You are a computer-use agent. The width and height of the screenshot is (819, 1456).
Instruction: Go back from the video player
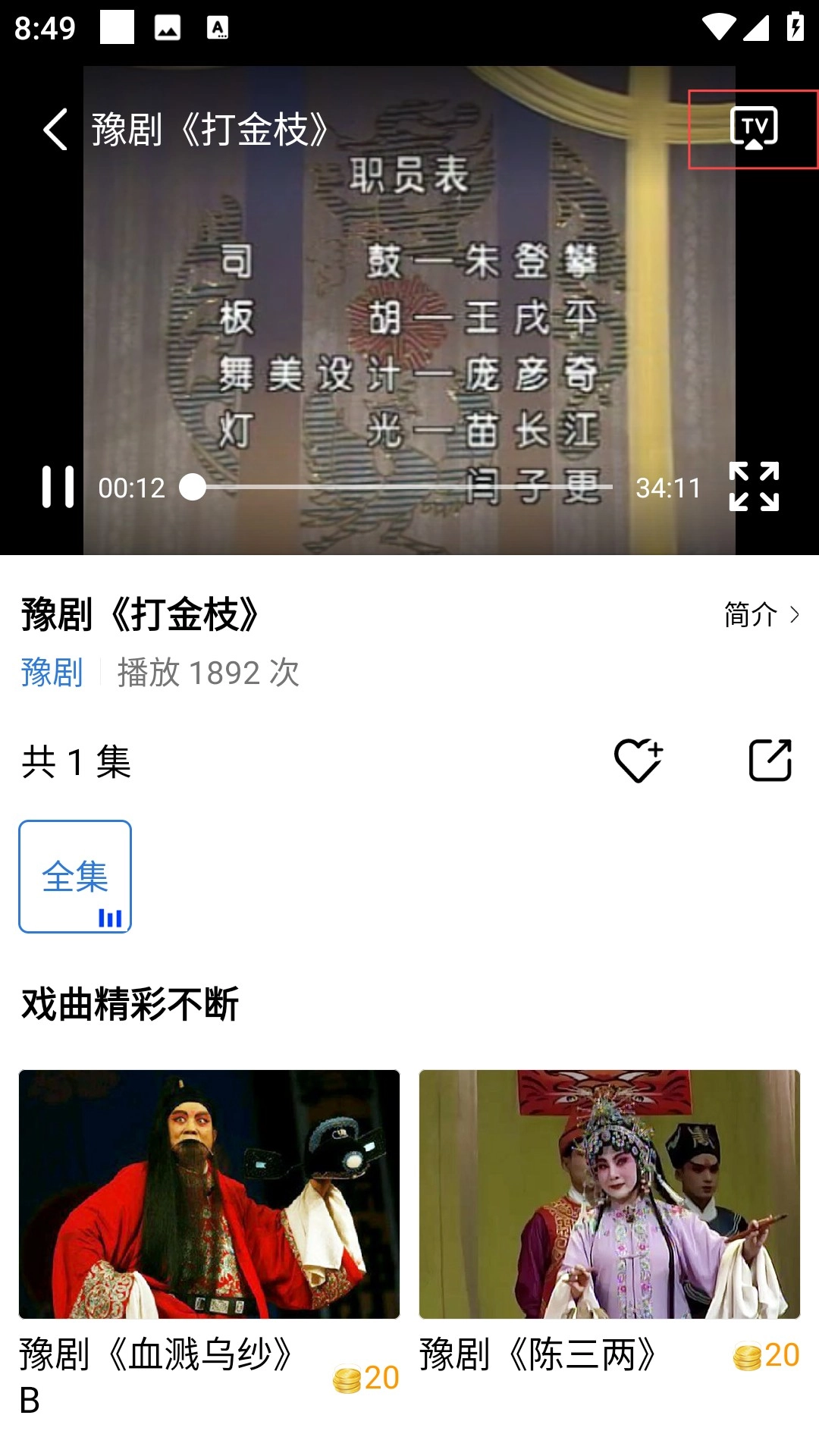55,129
